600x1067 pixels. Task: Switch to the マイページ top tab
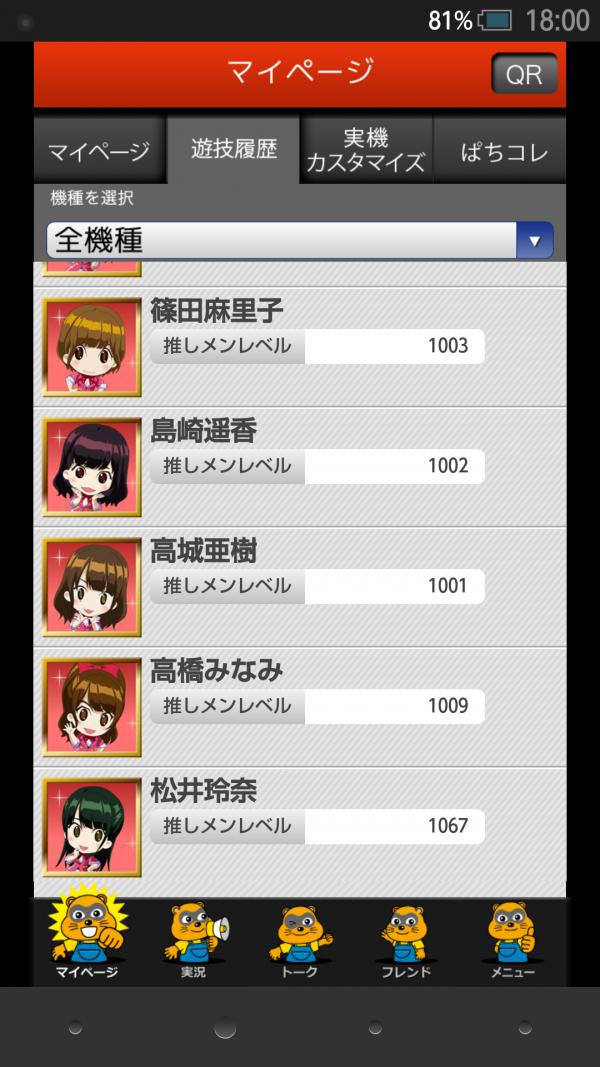[99, 152]
